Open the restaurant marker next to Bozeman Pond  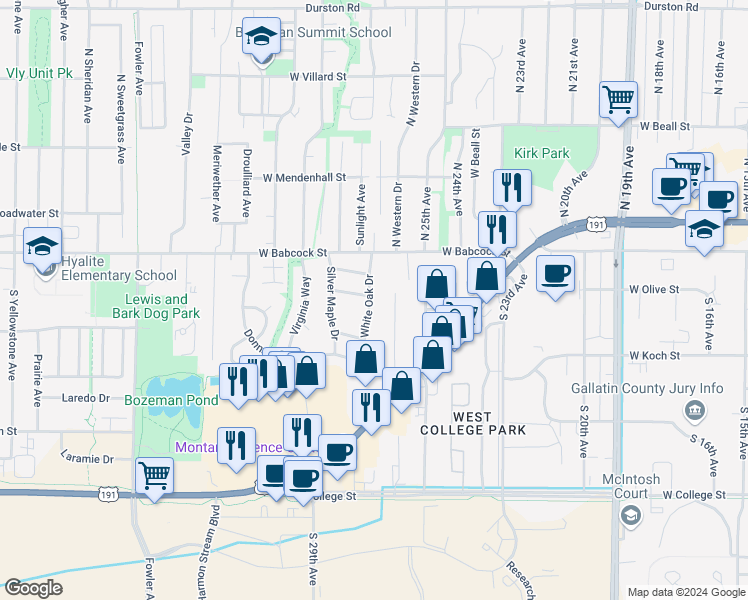click(x=238, y=383)
